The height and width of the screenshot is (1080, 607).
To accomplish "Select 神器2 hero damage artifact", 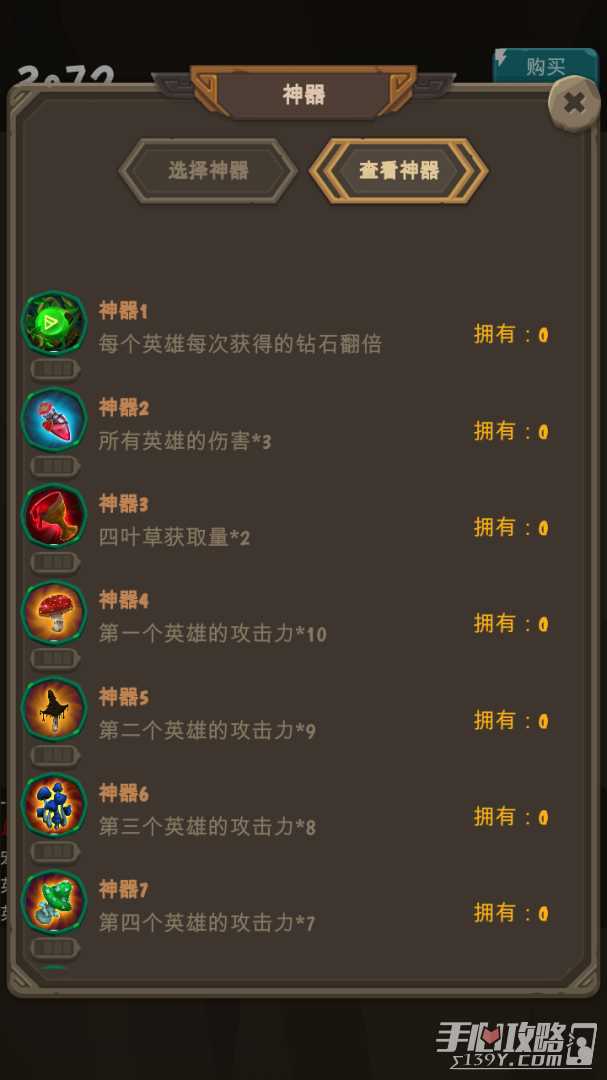I will click(54, 421).
